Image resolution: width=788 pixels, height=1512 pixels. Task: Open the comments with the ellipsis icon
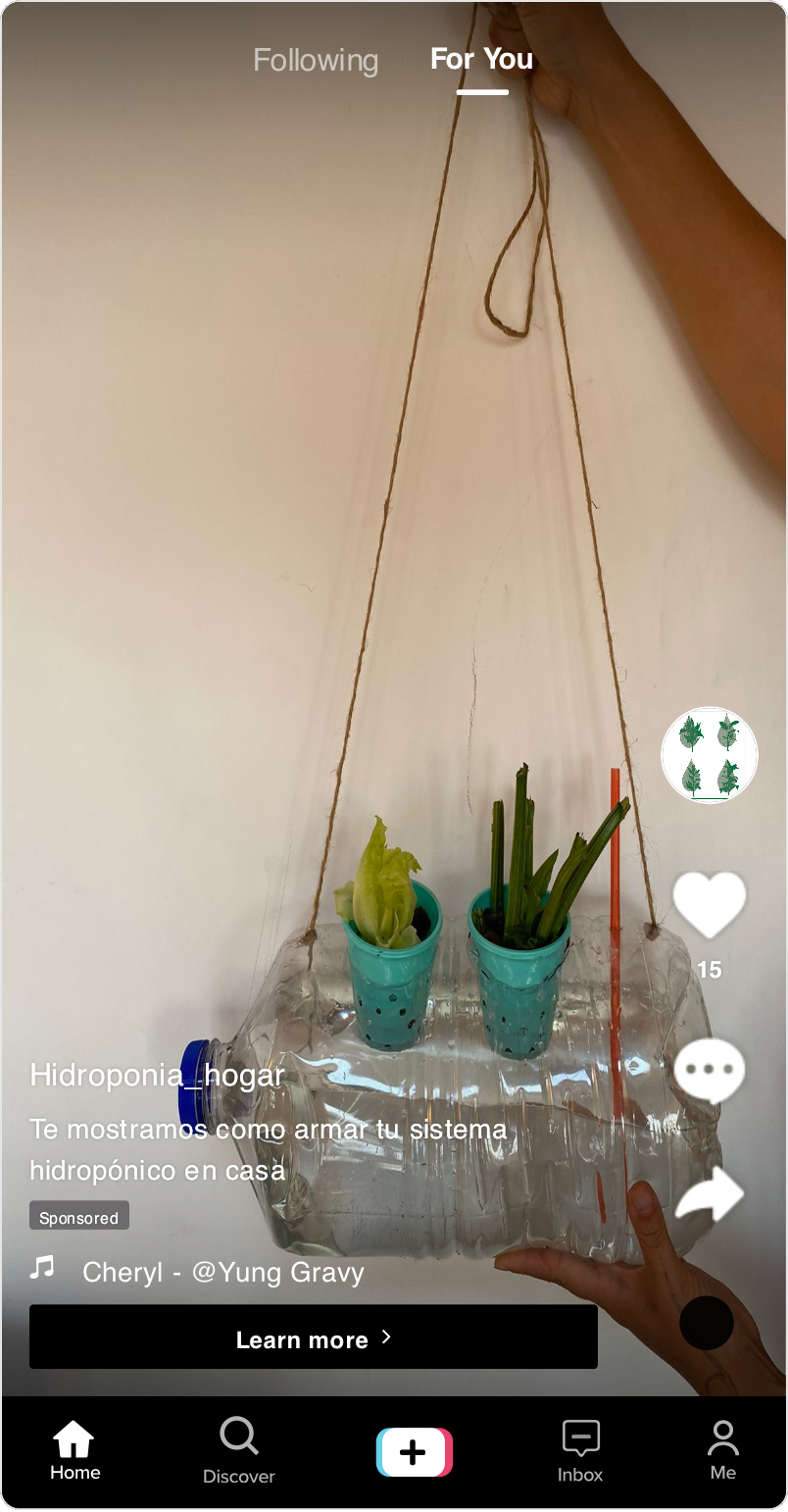coord(709,1070)
